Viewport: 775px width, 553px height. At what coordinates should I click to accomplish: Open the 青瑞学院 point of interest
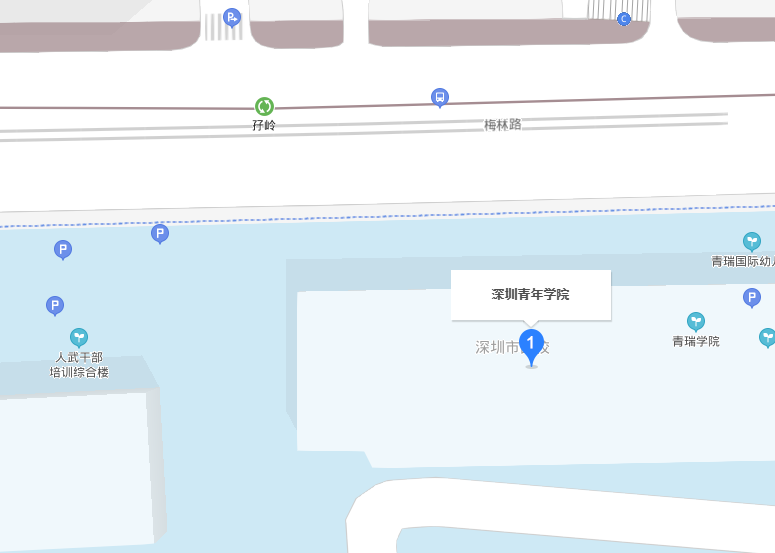(x=696, y=322)
